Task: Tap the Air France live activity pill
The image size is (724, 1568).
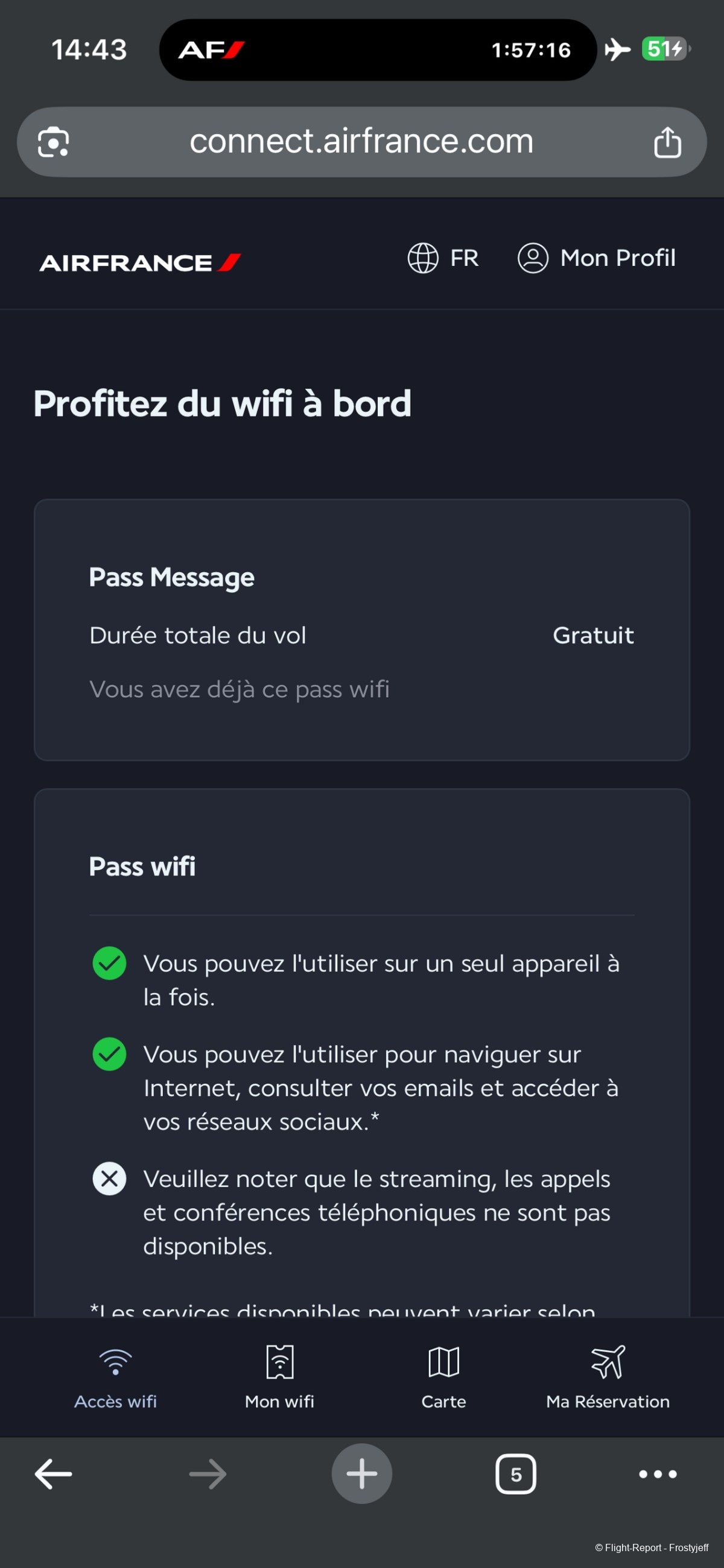Action: [x=378, y=50]
